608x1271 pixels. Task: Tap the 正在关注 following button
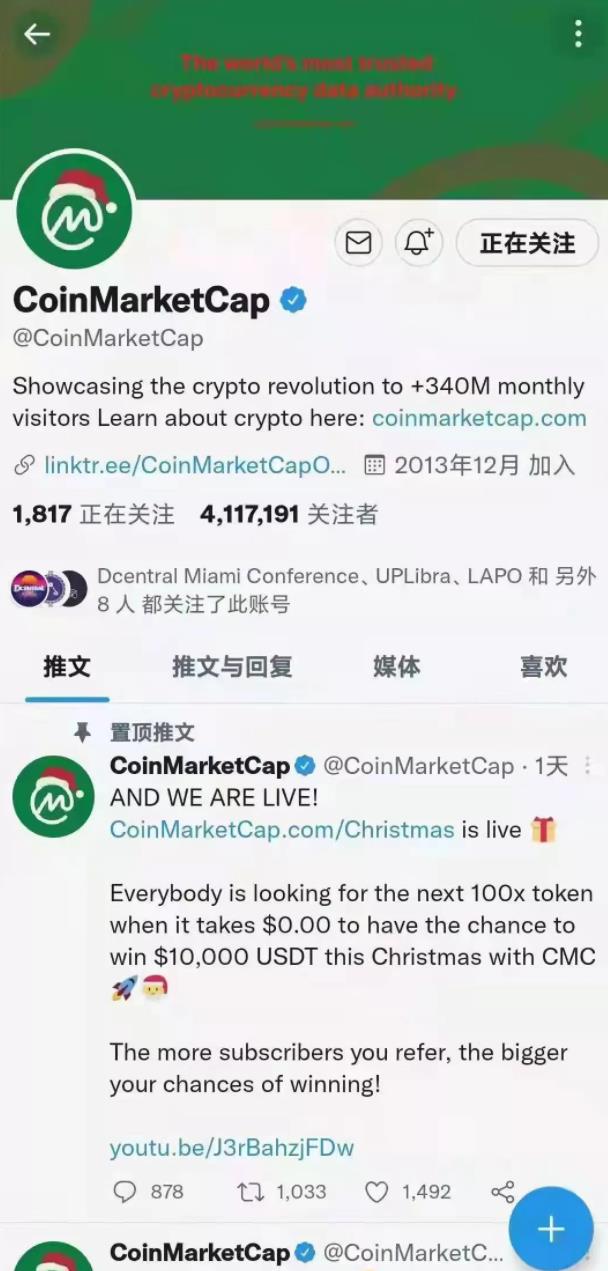pos(527,243)
